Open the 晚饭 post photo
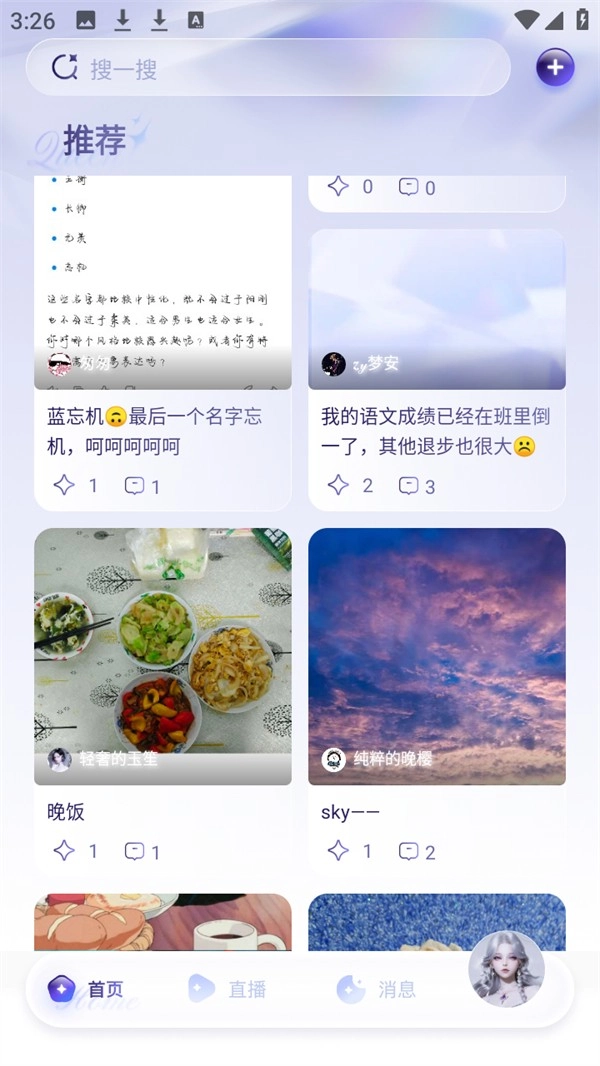 [x=163, y=655]
